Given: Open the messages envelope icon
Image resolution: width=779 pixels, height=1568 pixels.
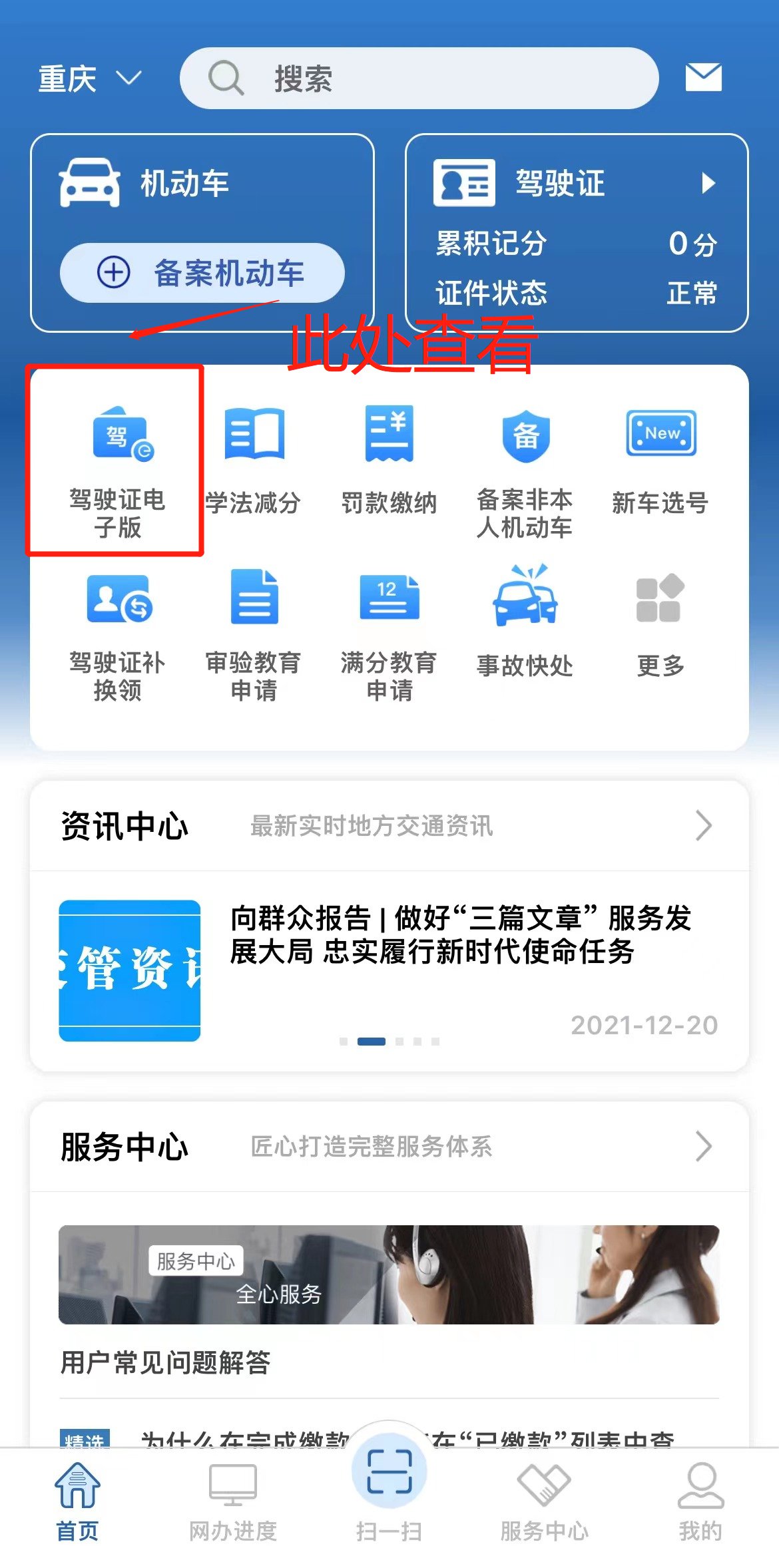Looking at the screenshot, I should [703, 77].
